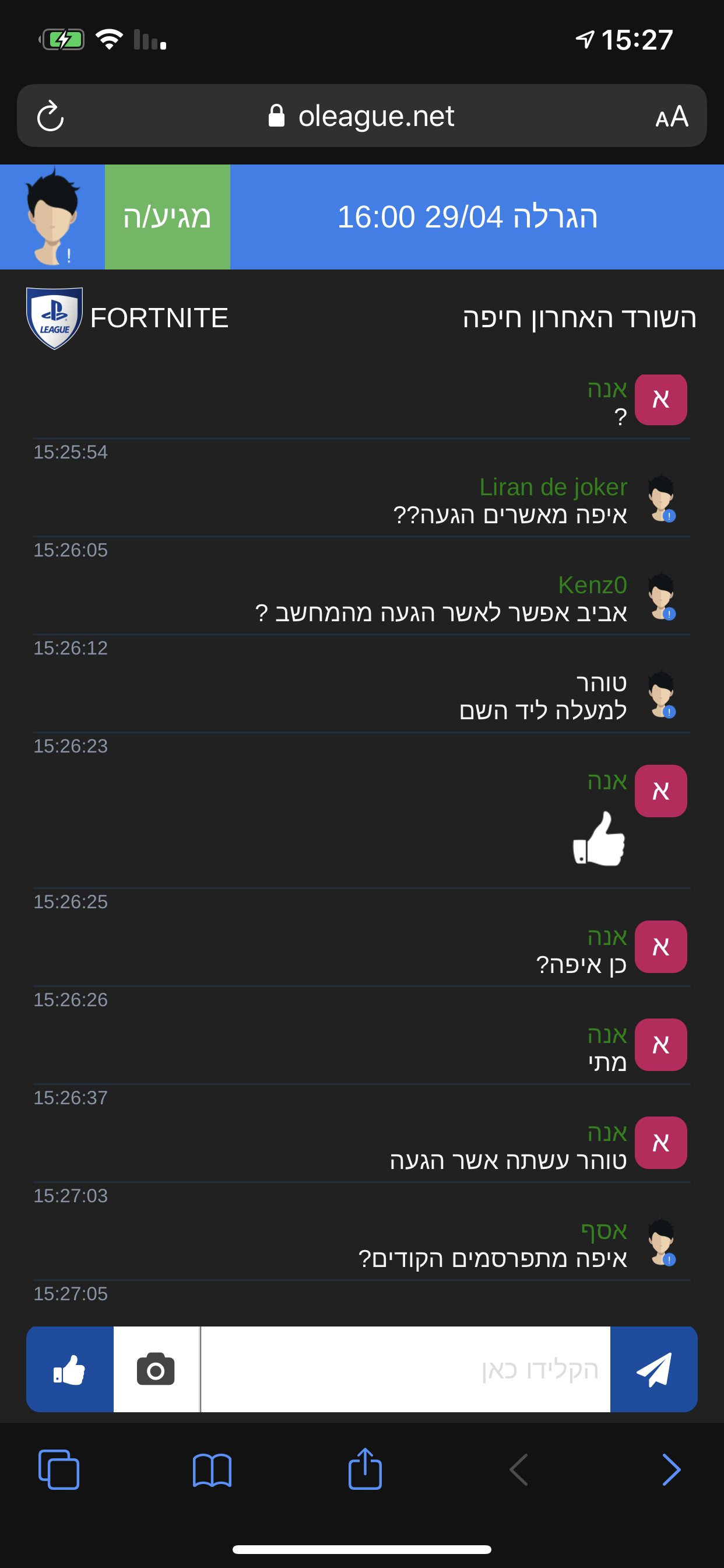
Task: Open Safari bookmarks
Action: point(212,1469)
